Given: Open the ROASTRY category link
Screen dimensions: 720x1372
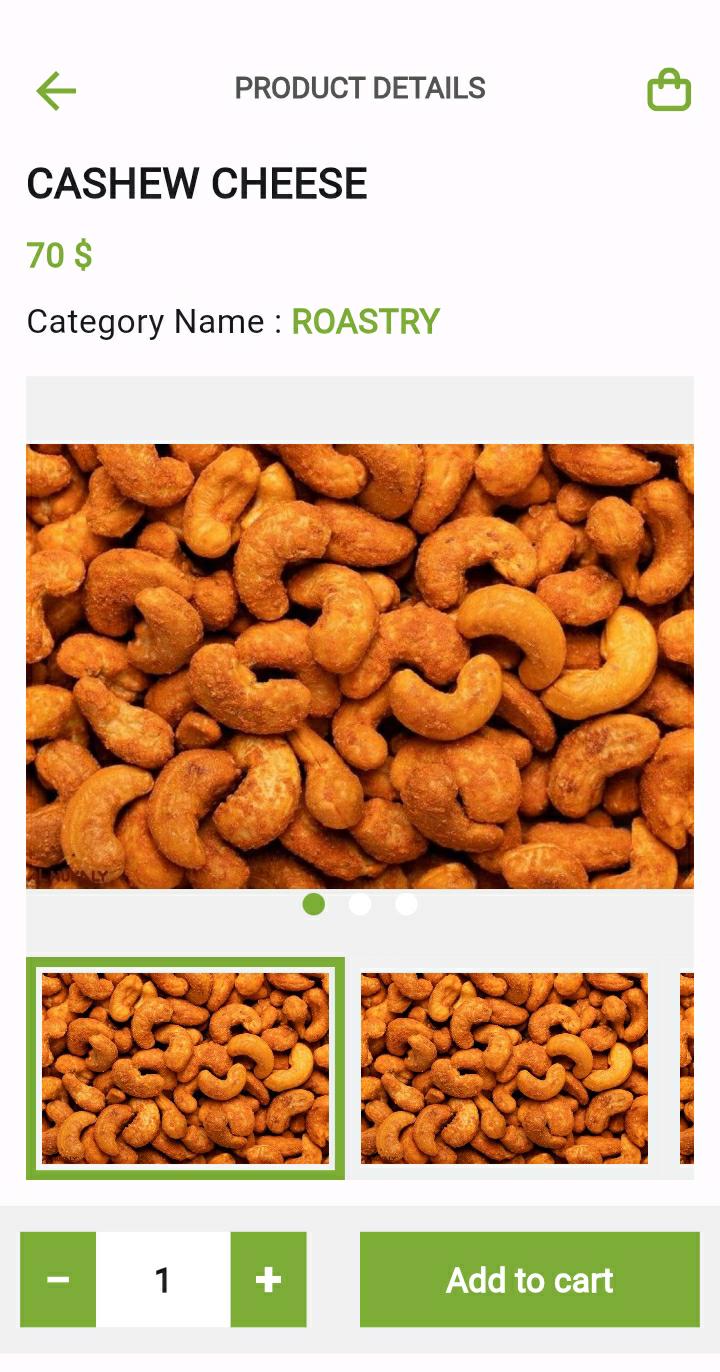Looking at the screenshot, I should click(365, 322).
